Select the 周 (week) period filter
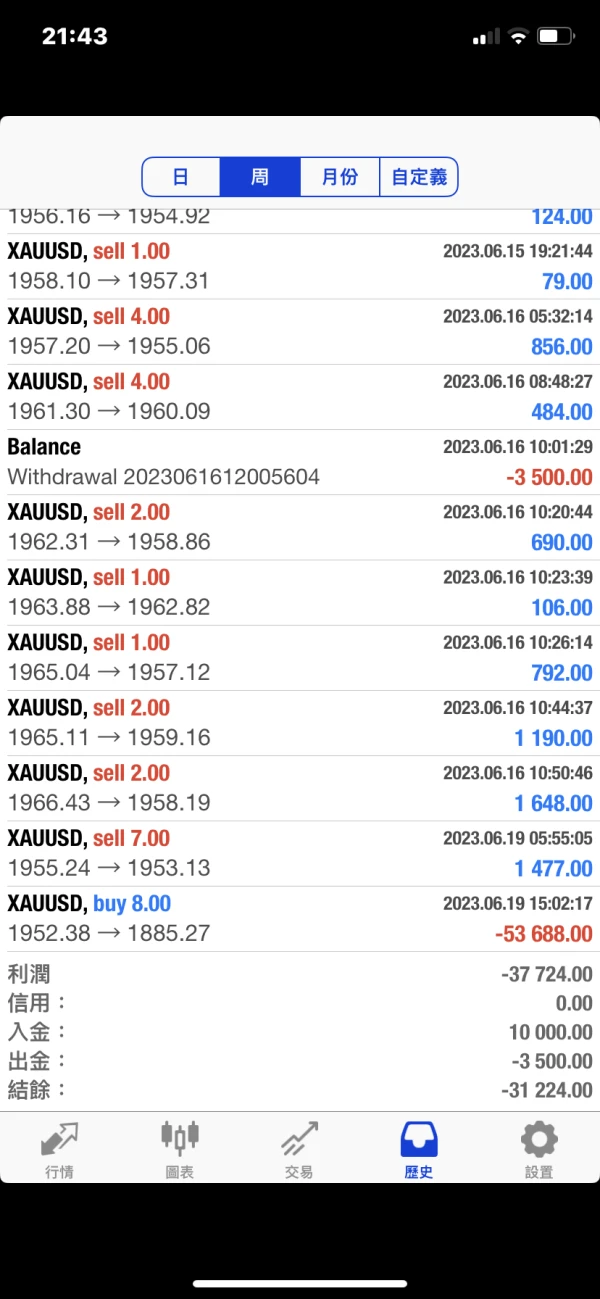The height and width of the screenshot is (1299, 600). [260, 177]
